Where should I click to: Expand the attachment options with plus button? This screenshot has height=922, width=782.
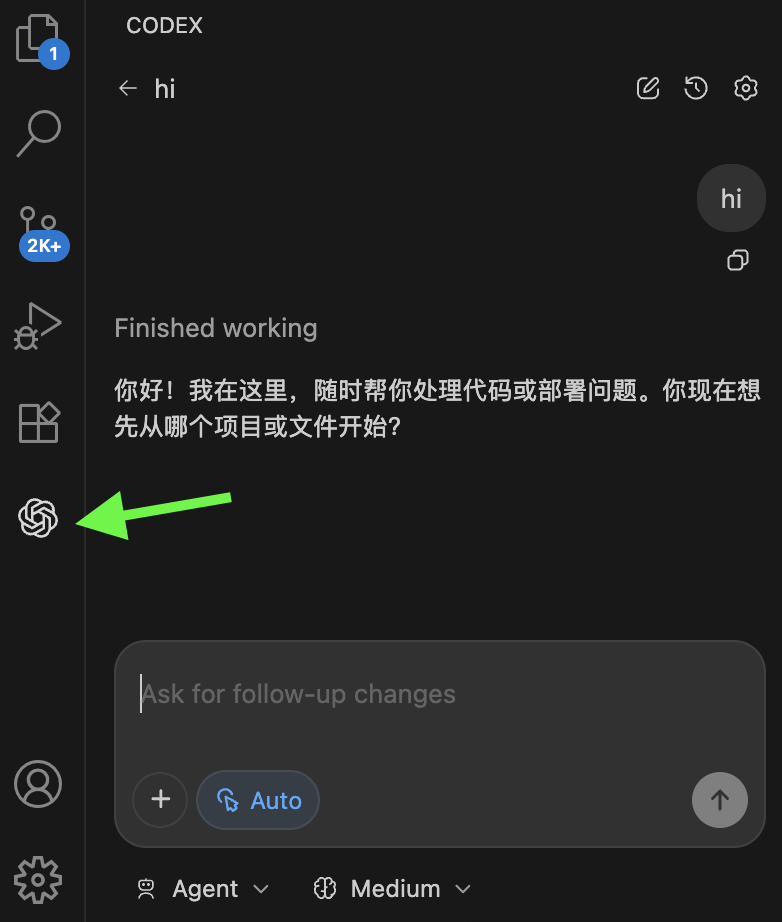160,800
